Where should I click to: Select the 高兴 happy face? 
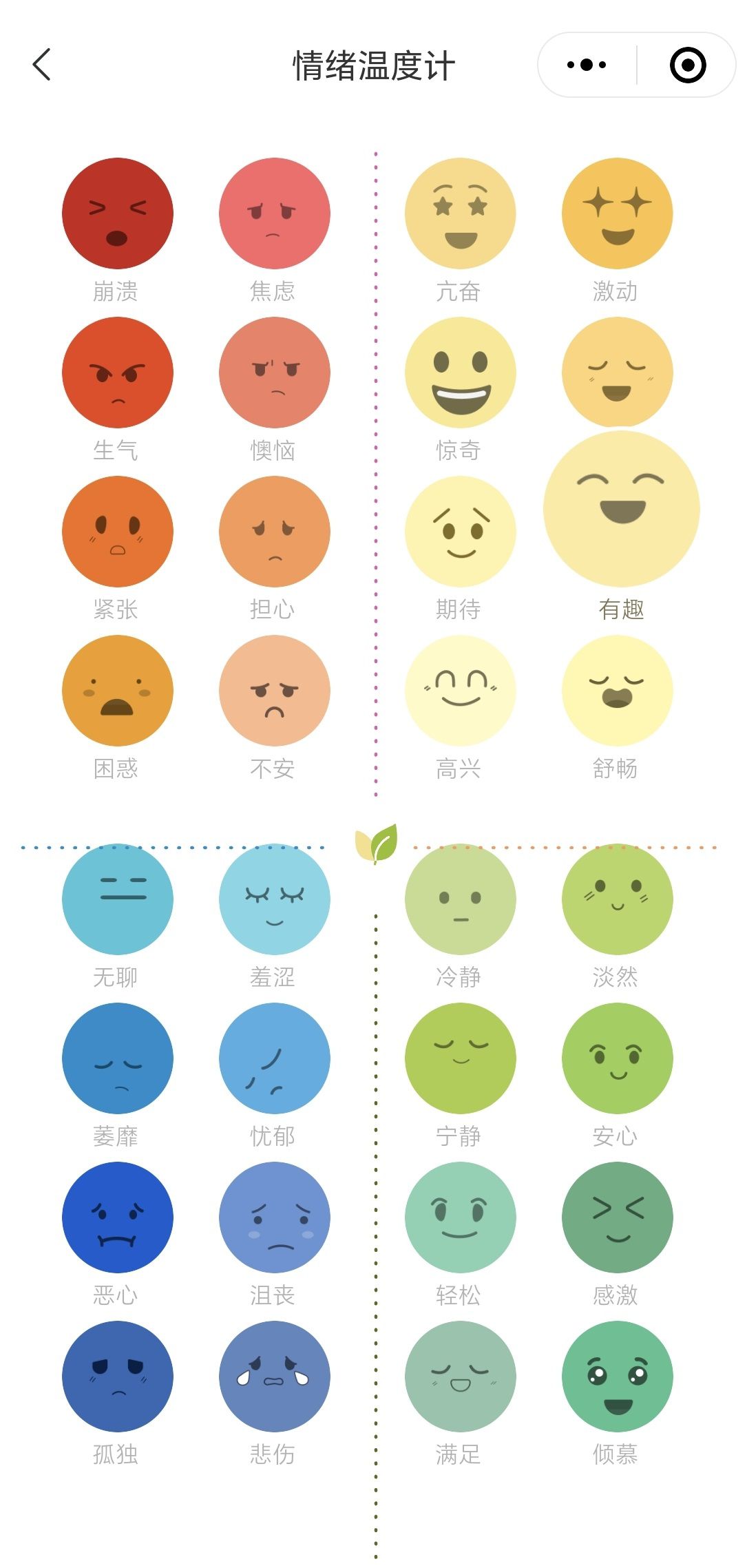pyautogui.click(x=460, y=691)
